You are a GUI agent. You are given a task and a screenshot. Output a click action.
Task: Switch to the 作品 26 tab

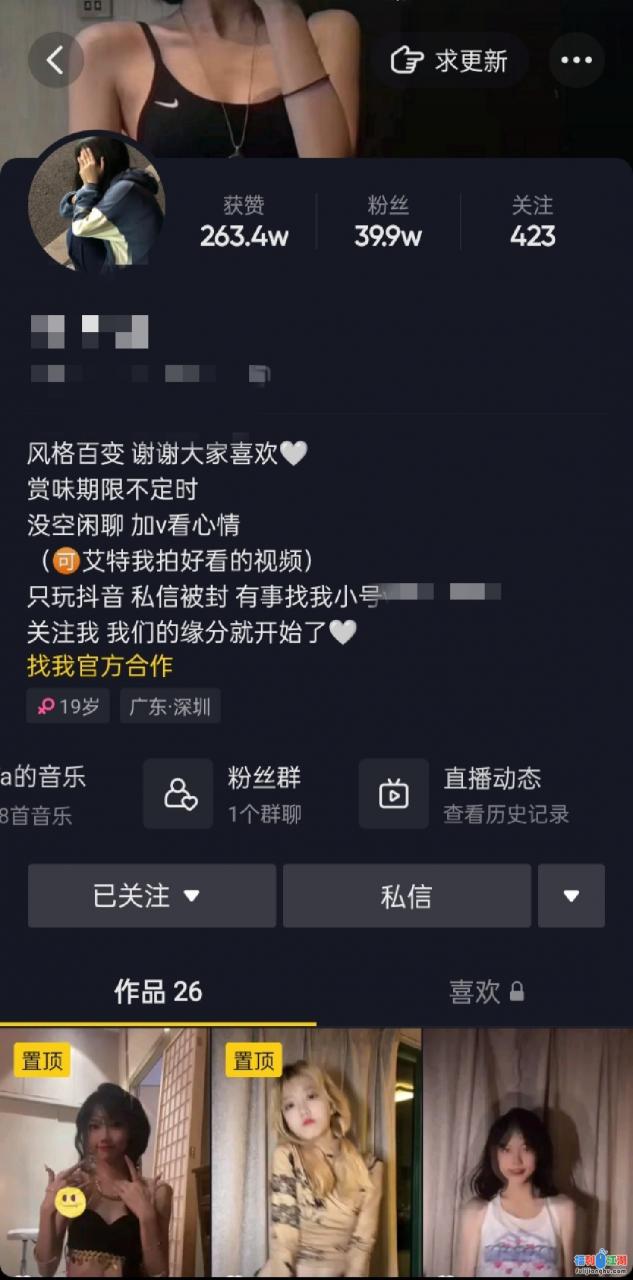(x=158, y=991)
